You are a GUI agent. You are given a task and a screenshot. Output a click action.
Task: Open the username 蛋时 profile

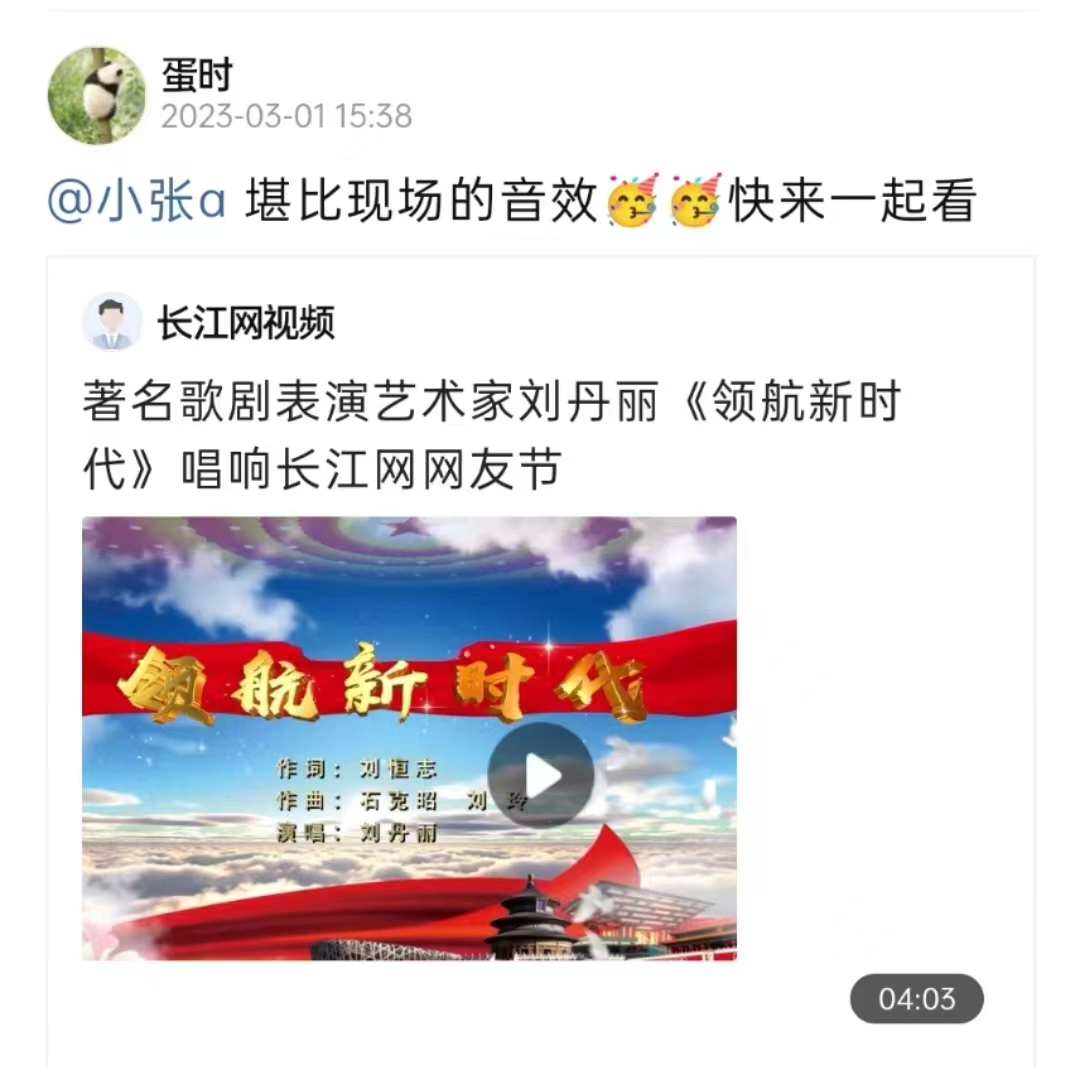pyautogui.click(x=197, y=76)
